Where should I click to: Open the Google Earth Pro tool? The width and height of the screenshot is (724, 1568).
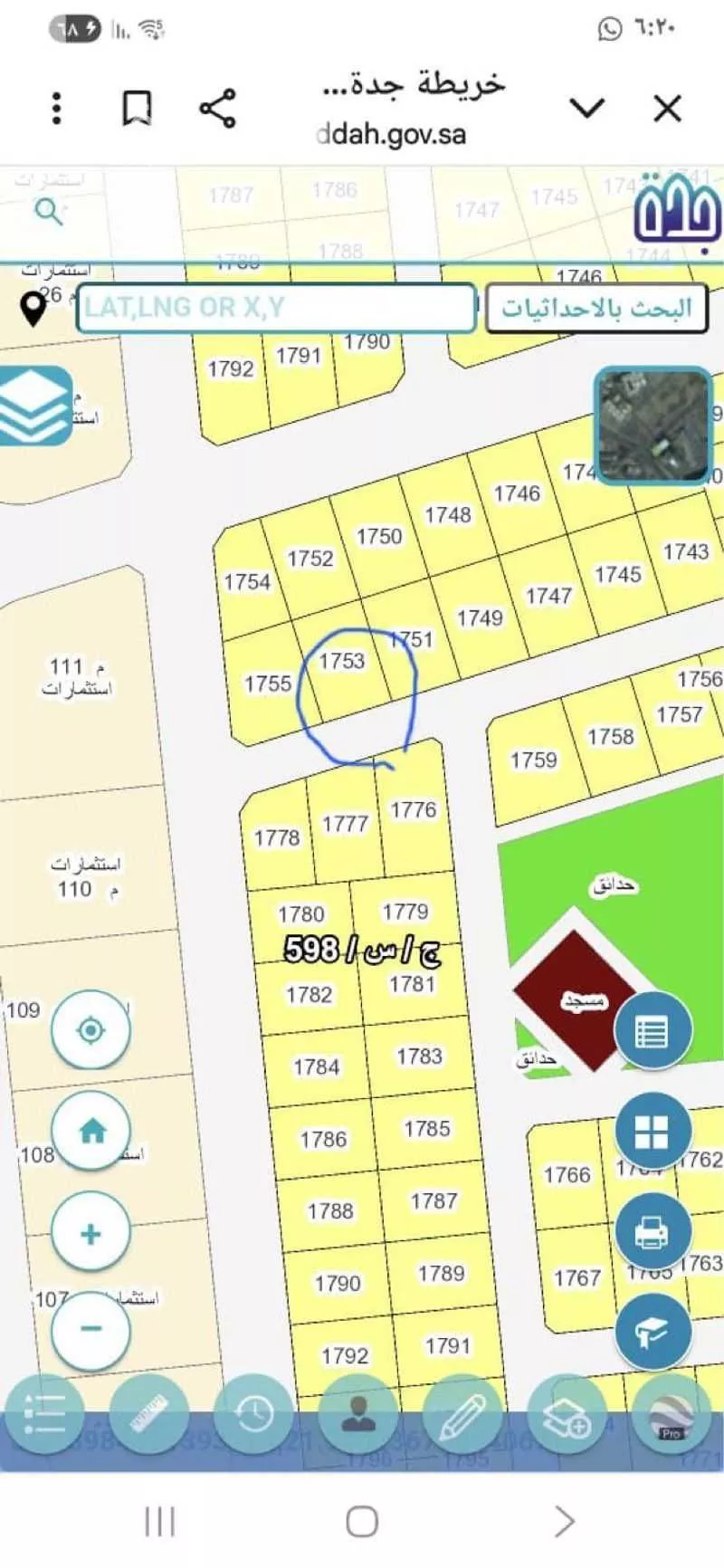coord(671,1414)
